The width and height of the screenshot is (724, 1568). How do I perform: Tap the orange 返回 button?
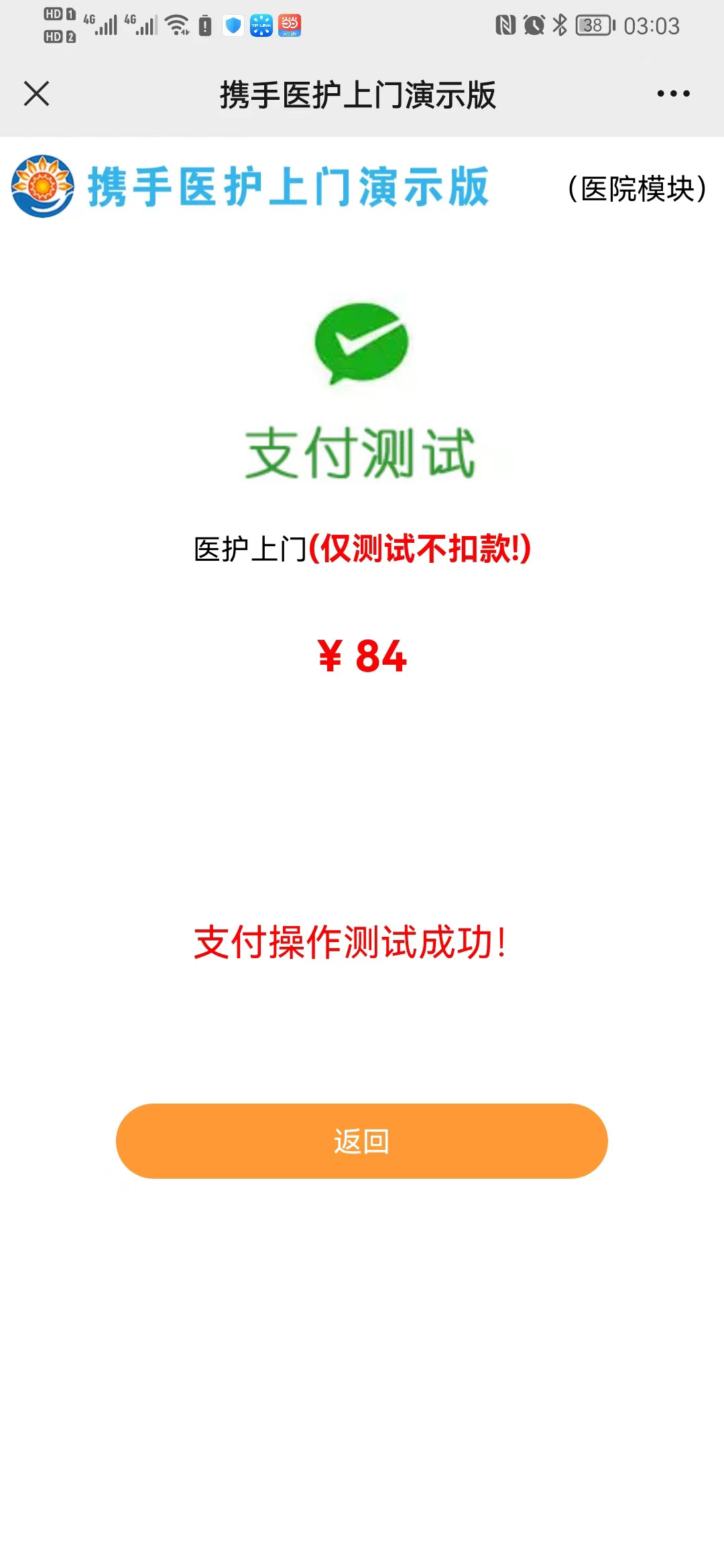361,1140
